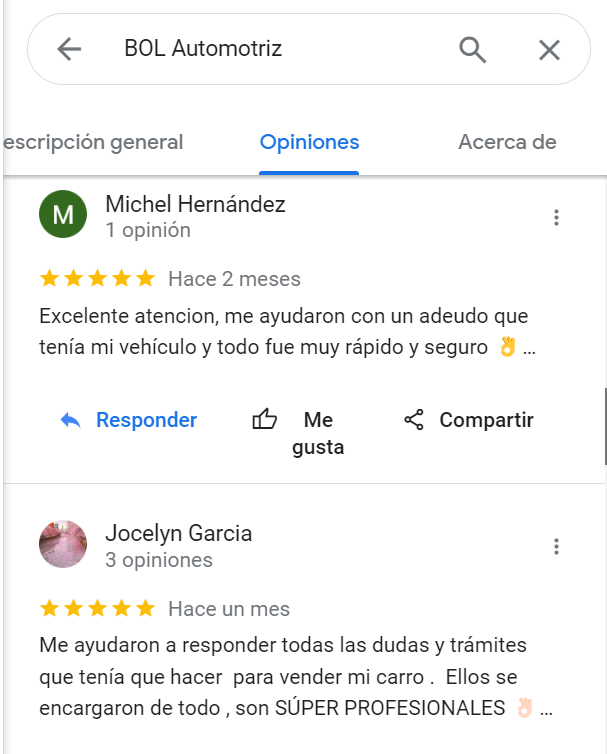Viewport: 607px width, 754px height.
Task: Clear the search with the X icon
Action: point(549,49)
